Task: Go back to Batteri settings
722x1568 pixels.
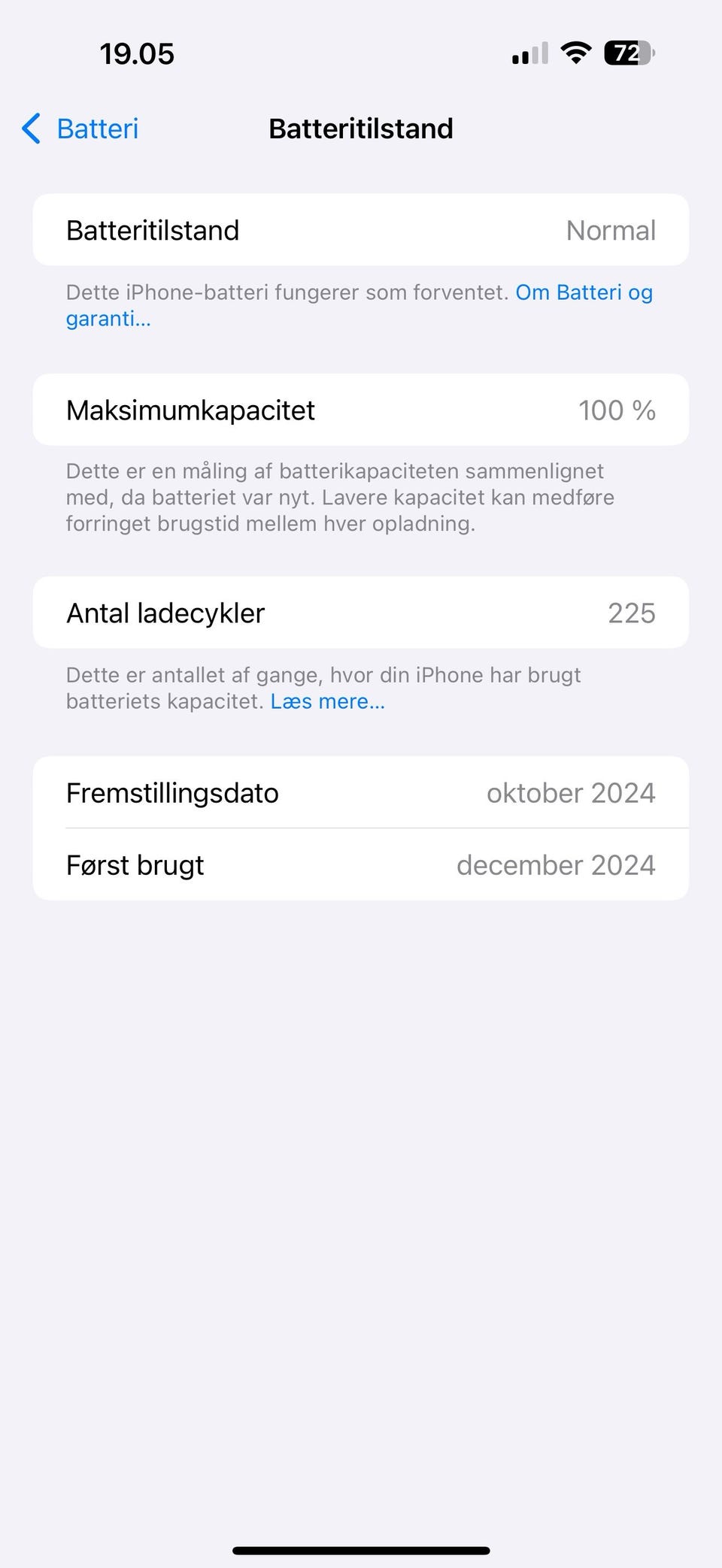Action: [x=80, y=129]
